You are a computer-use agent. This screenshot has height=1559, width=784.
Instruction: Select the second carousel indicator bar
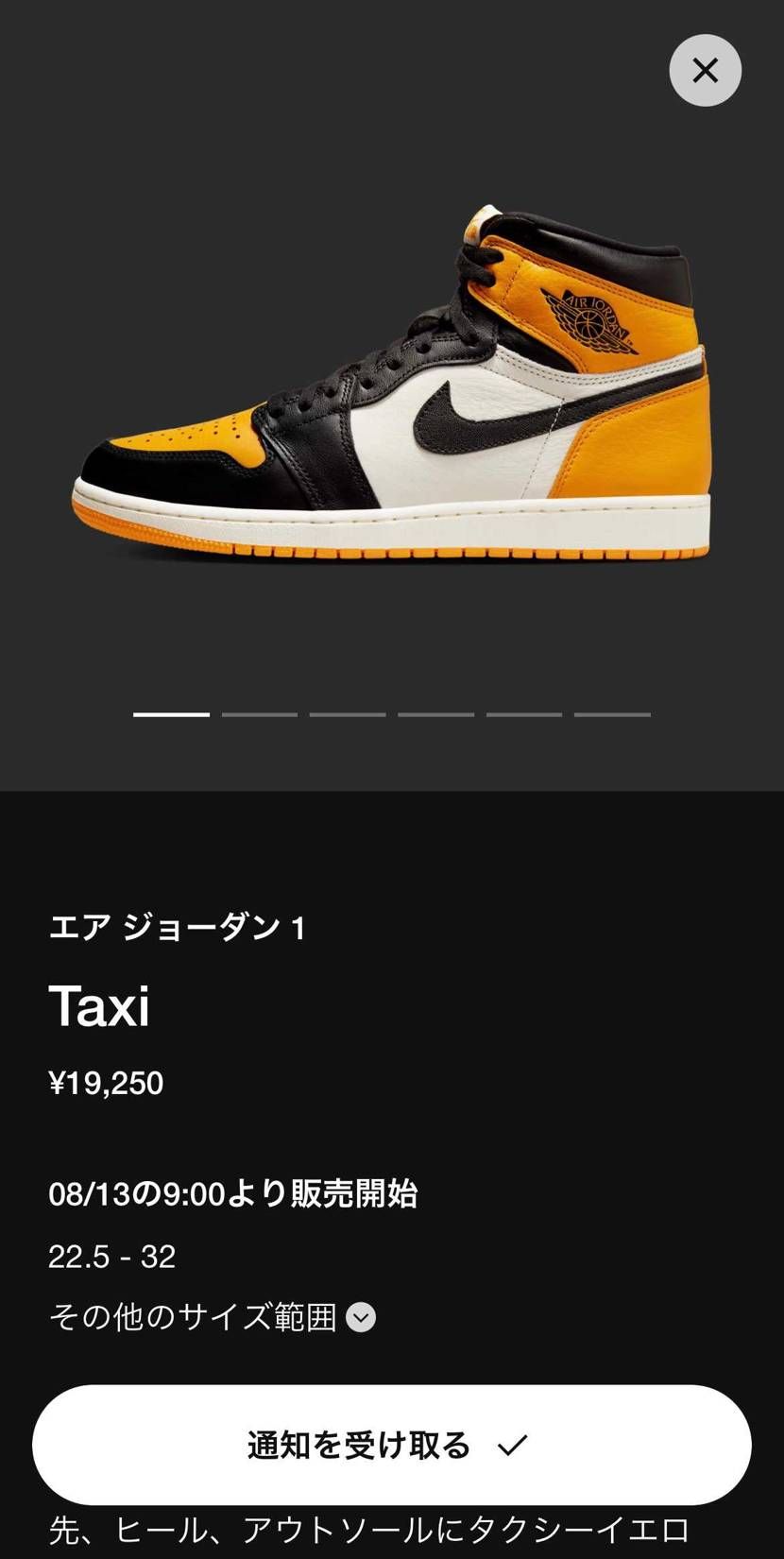point(259,714)
